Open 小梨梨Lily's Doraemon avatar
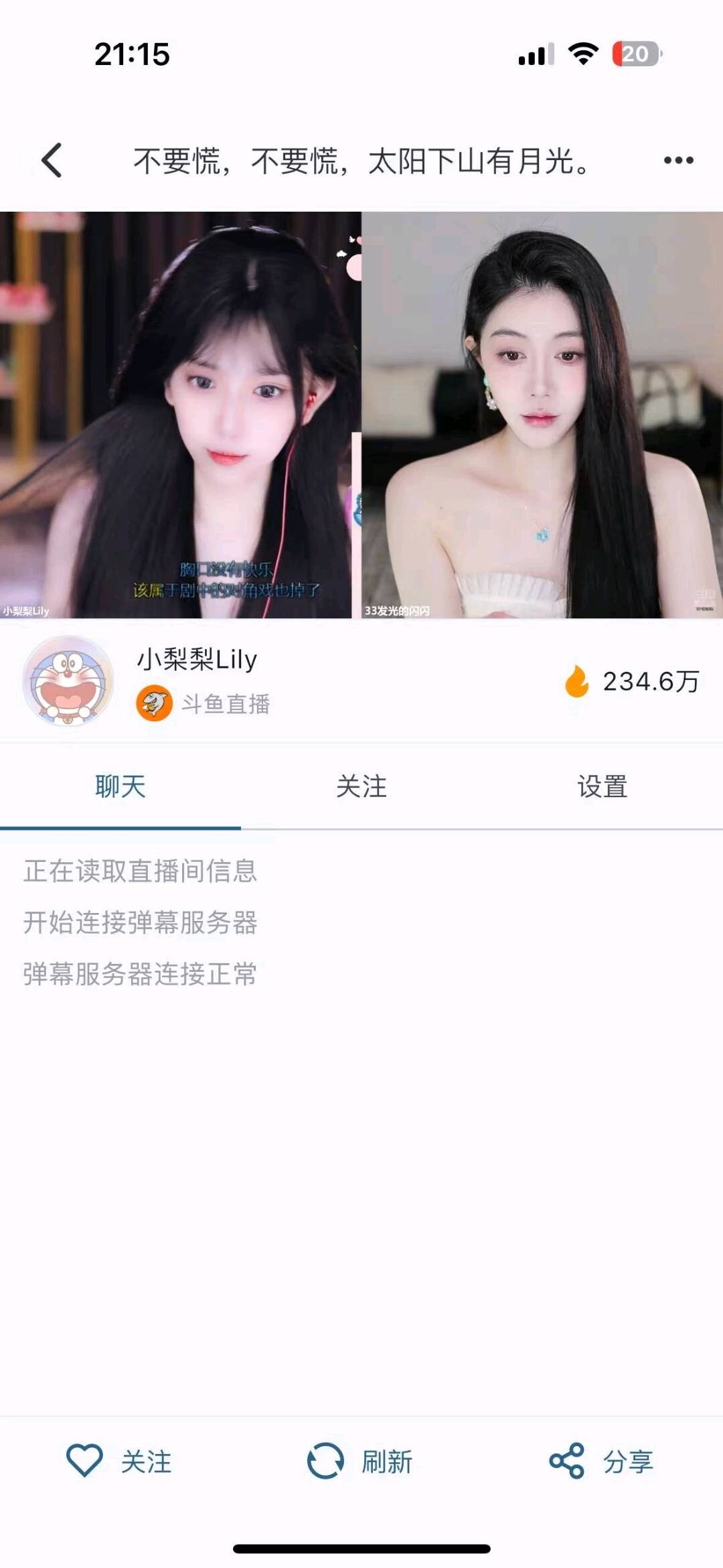 pyautogui.click(x=68, y=681)
